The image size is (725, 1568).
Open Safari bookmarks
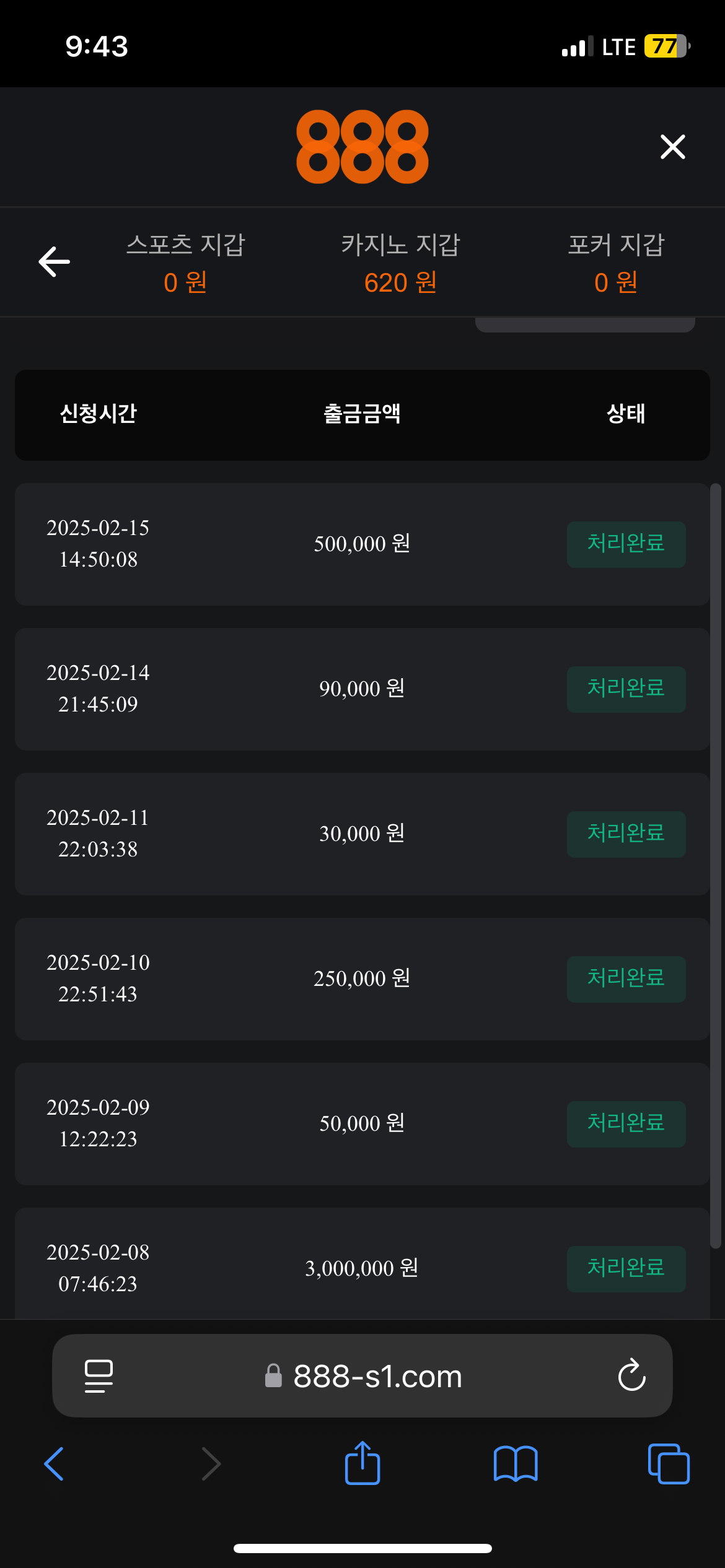[516, 1464]
